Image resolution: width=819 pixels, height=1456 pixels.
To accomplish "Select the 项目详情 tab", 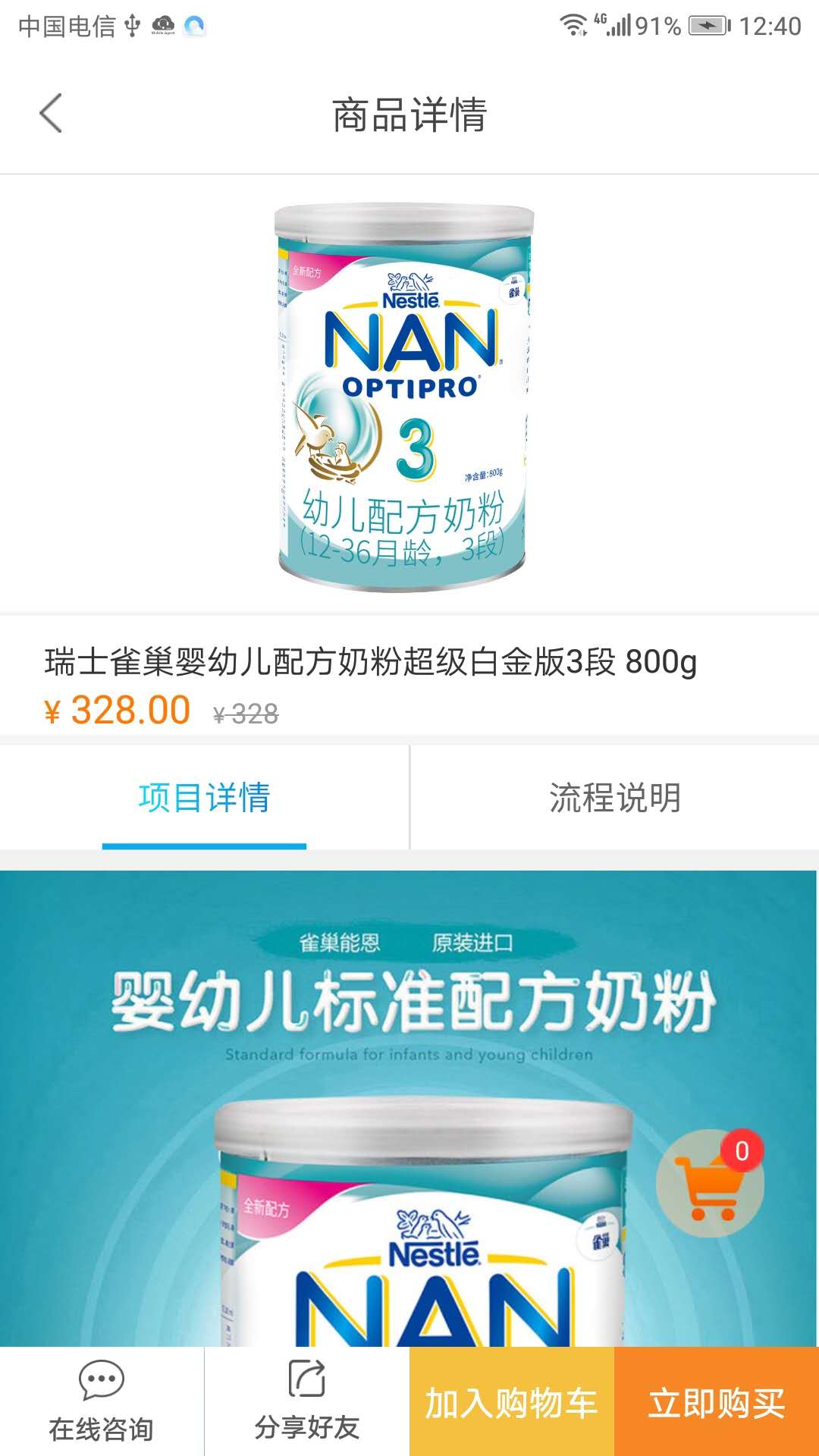I will click(204, 798).
